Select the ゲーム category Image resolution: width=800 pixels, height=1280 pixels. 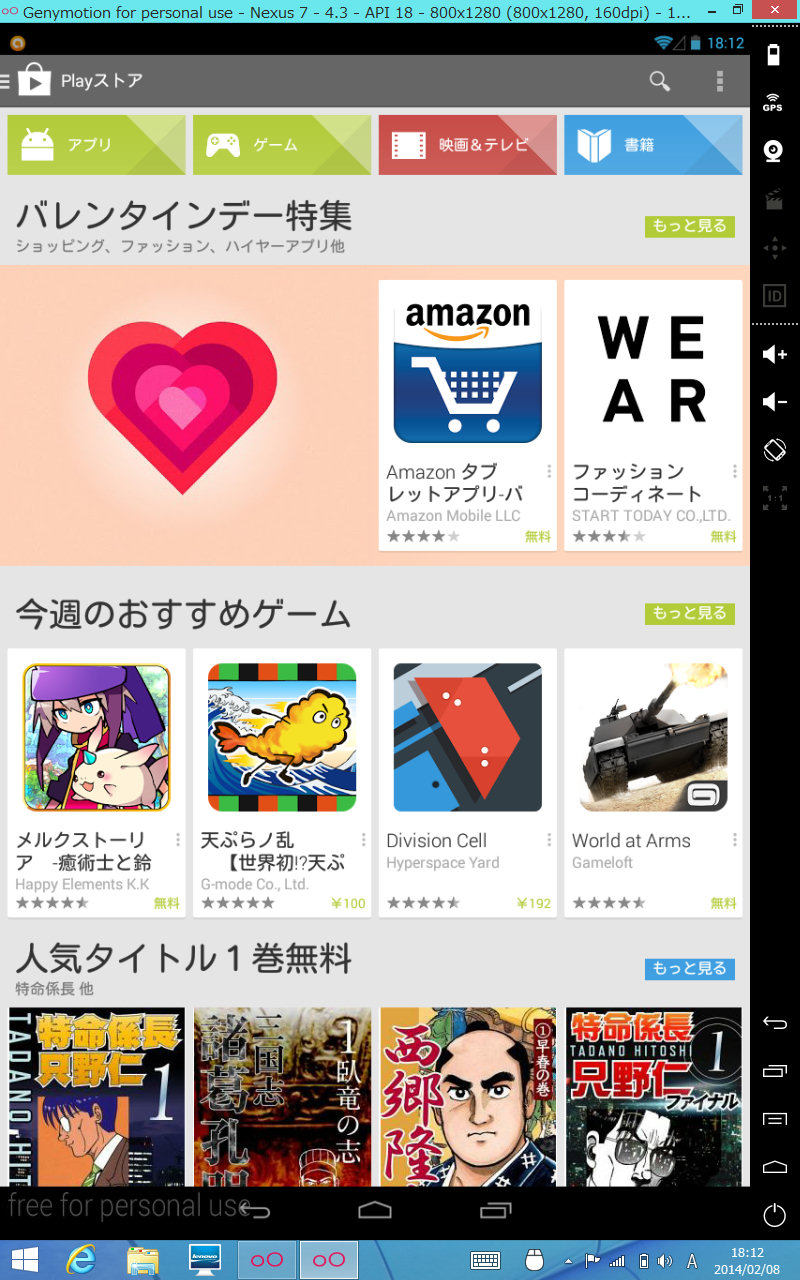coord(282,145)
